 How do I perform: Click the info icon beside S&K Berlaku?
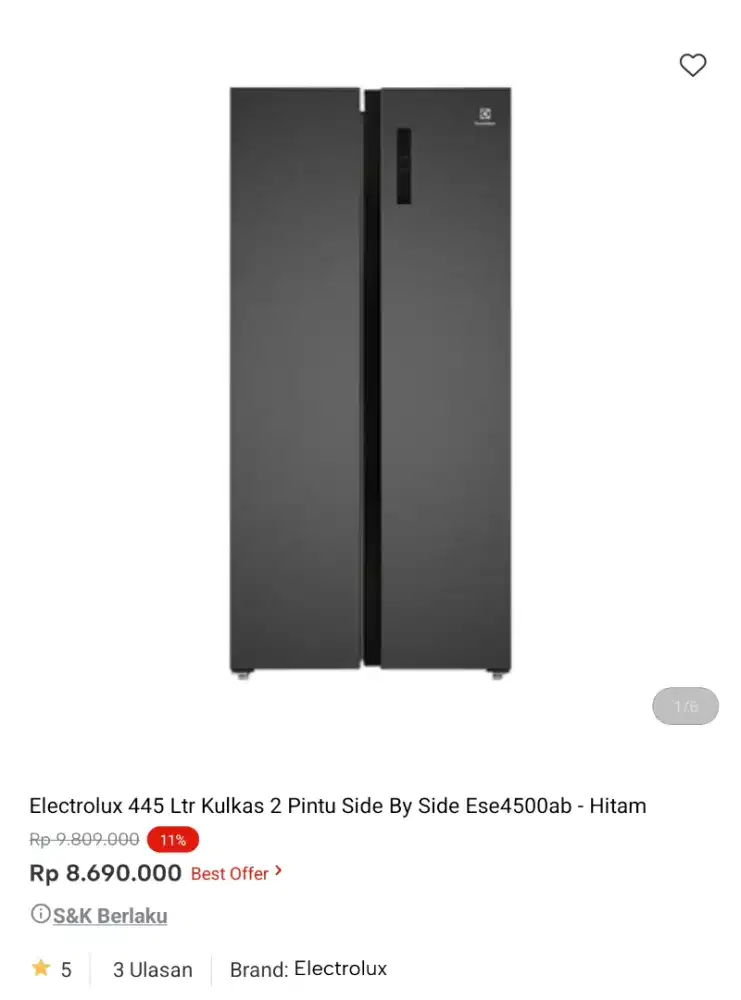pos(39,913)
